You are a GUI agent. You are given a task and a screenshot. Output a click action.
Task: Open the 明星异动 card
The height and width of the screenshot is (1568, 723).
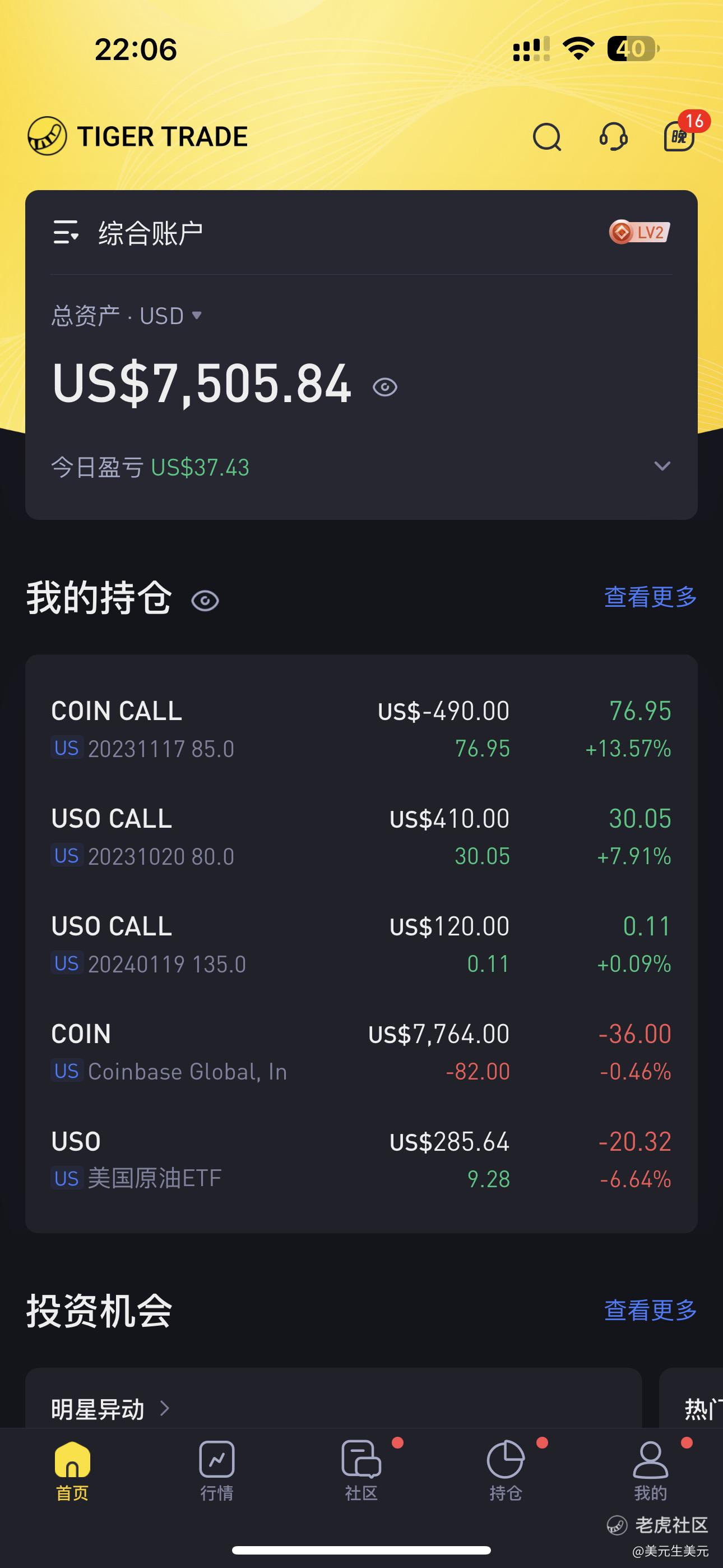click(109, 1409)
